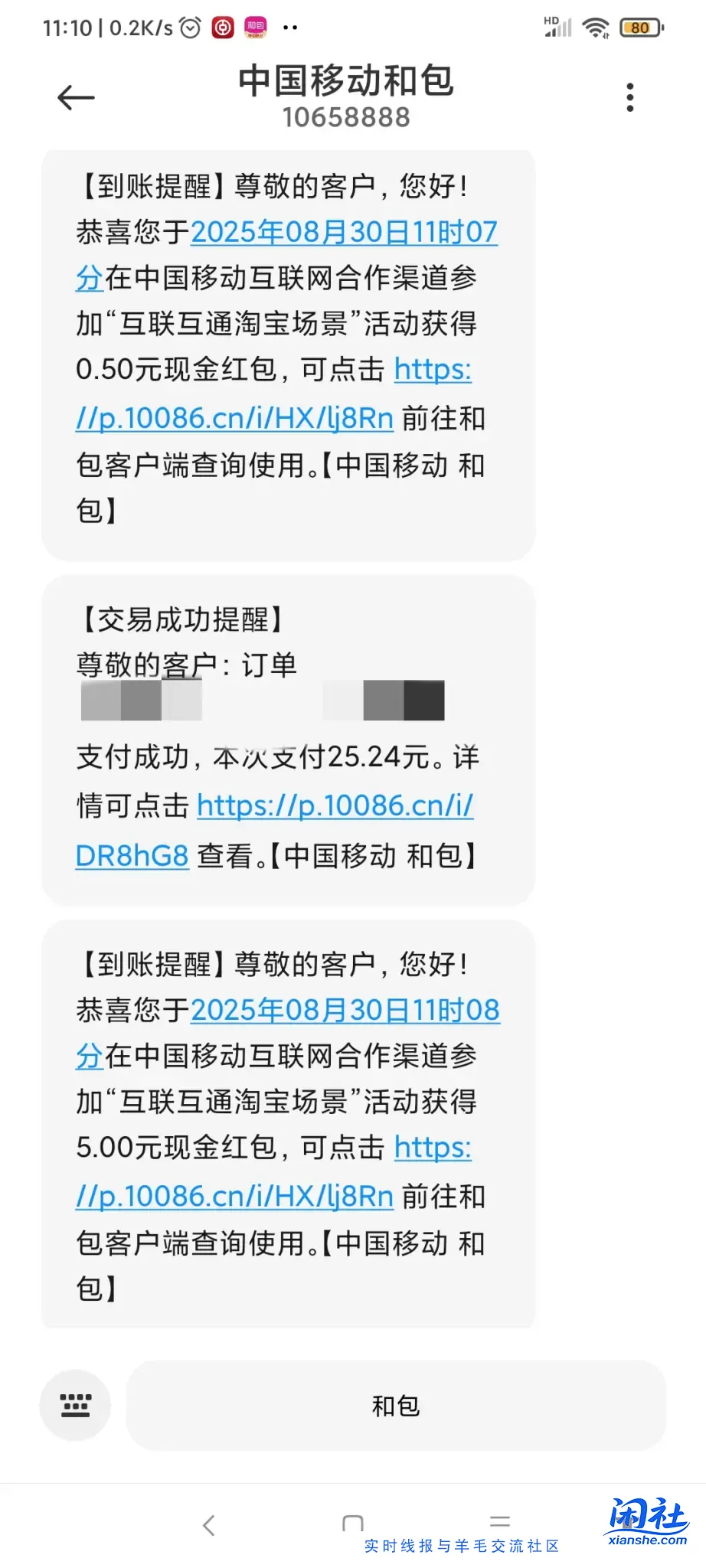
Task: Tap the 和包 app icon in the status bar
Action: pyautogui.click(x=255, y=26)
